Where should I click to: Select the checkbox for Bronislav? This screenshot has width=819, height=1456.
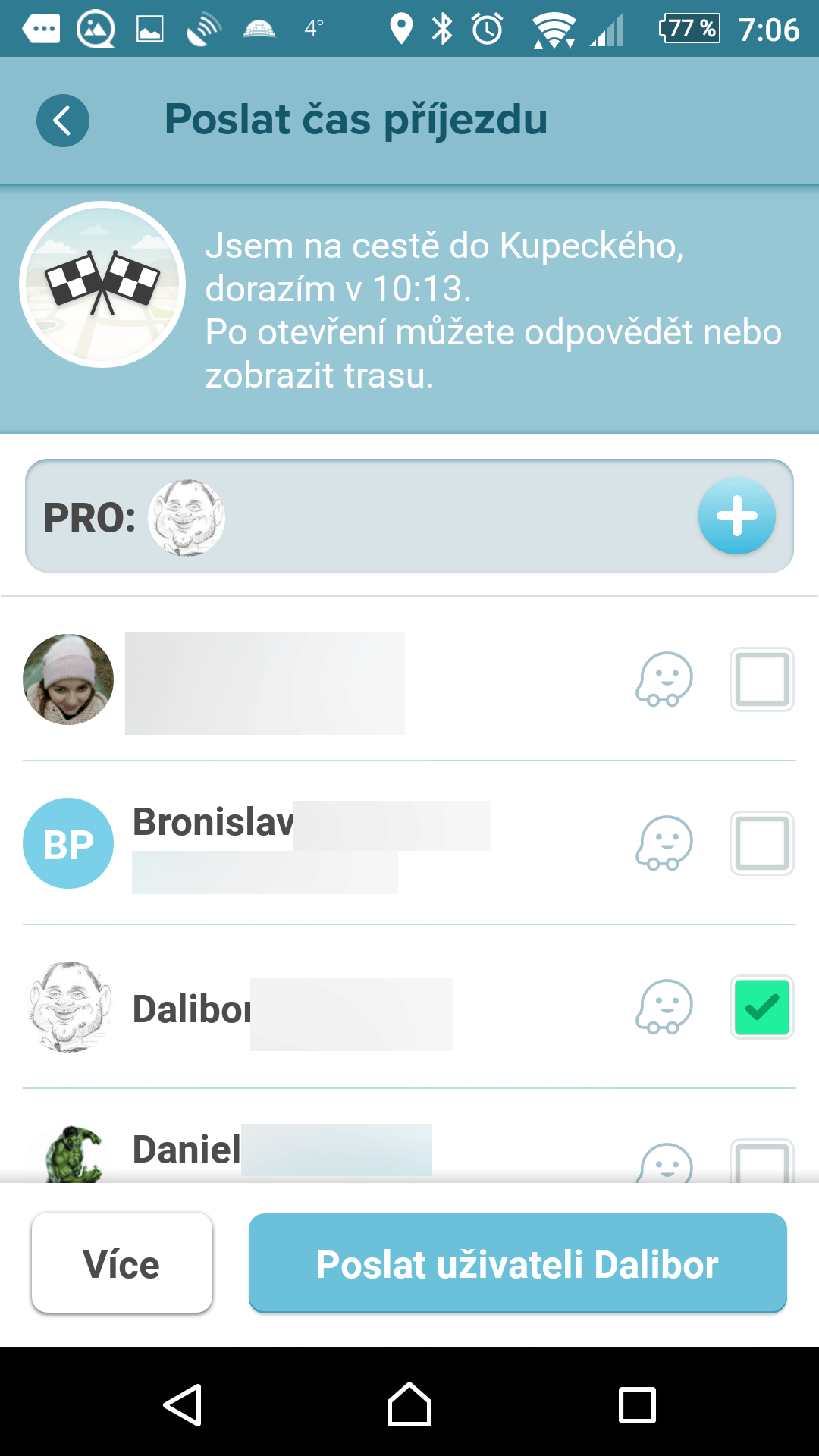762,843
